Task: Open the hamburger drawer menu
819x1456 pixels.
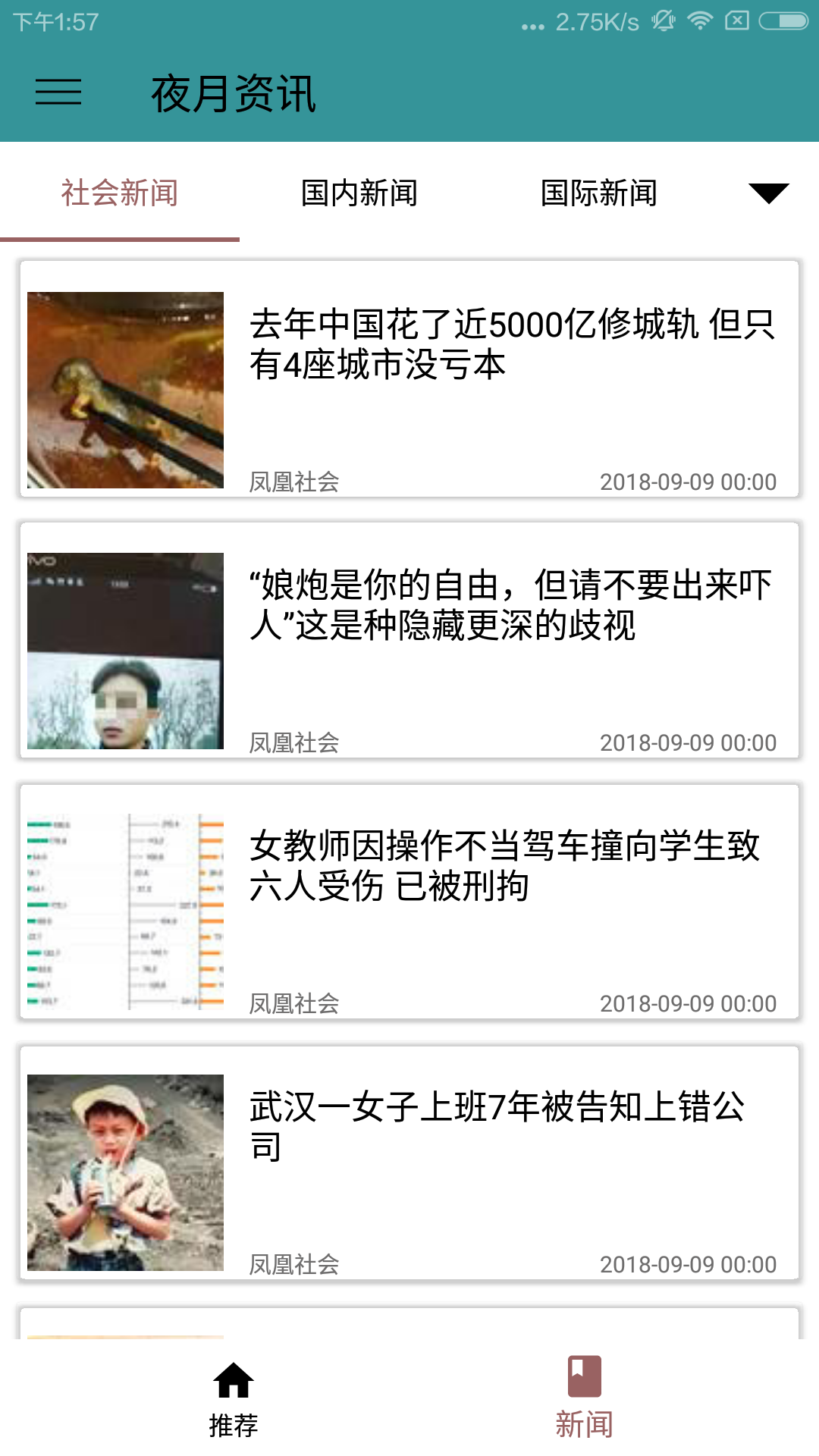Action: point(58,93)
